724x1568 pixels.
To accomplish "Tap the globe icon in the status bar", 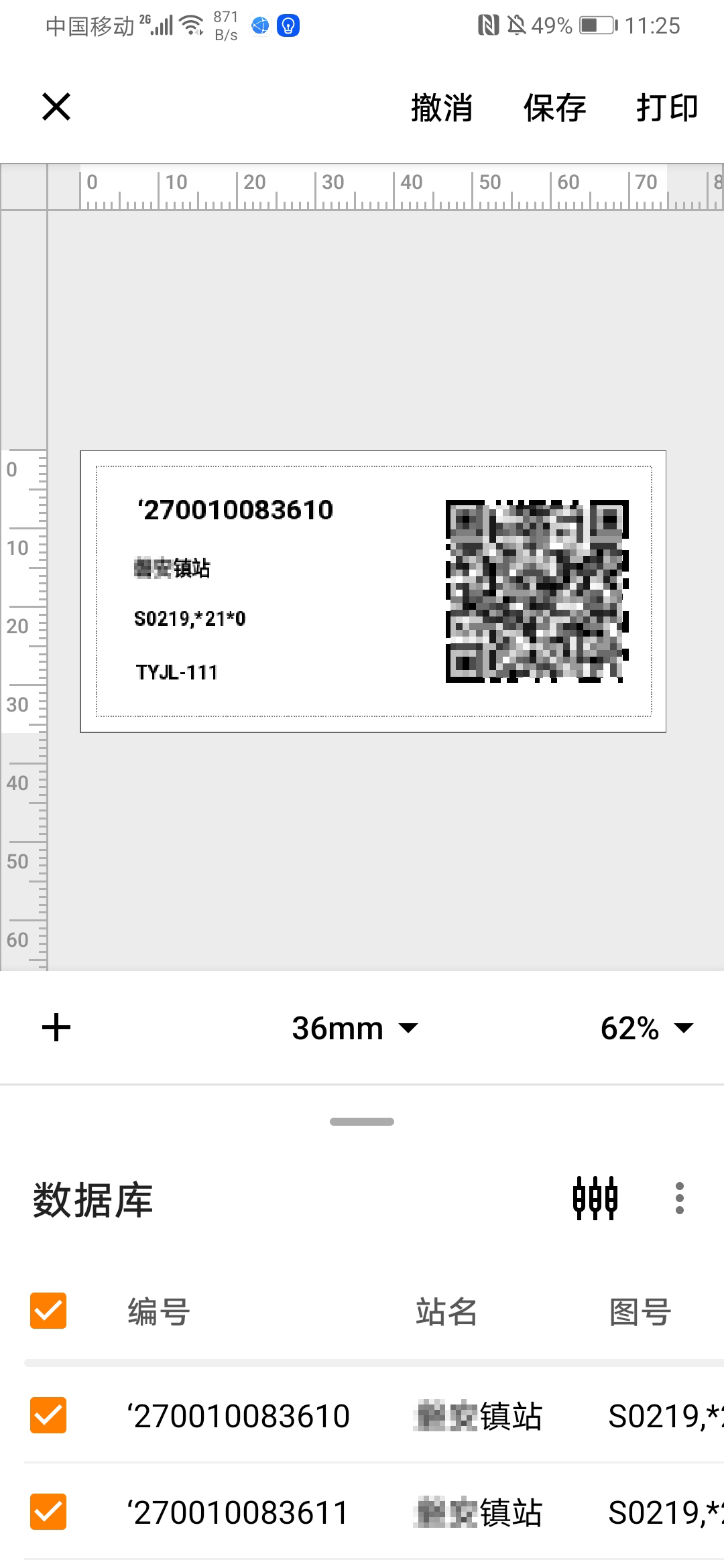I will tap(259, 25).
